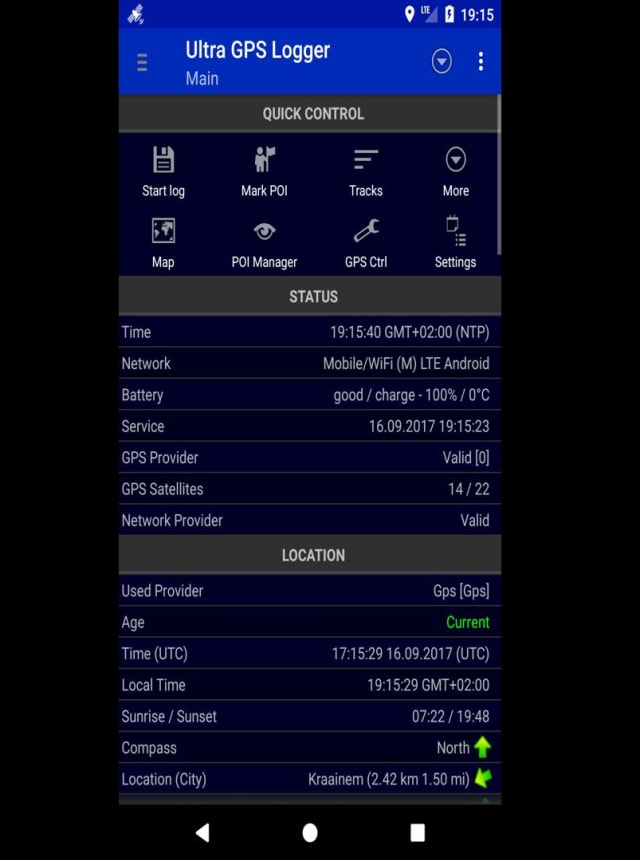Open the Tracks list

[365, 171]
